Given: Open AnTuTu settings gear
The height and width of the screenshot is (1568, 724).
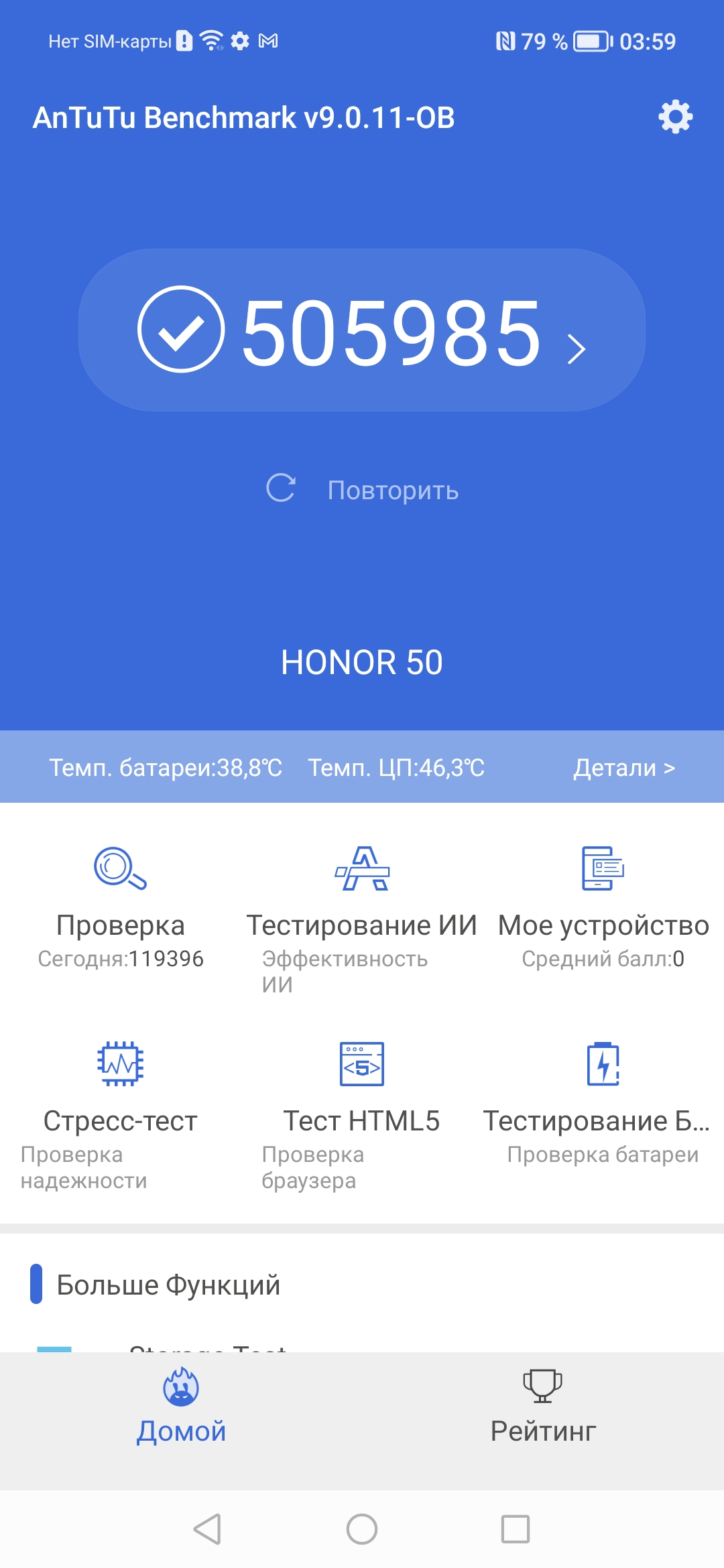Looking at the screenshot, I should (675, 117).
